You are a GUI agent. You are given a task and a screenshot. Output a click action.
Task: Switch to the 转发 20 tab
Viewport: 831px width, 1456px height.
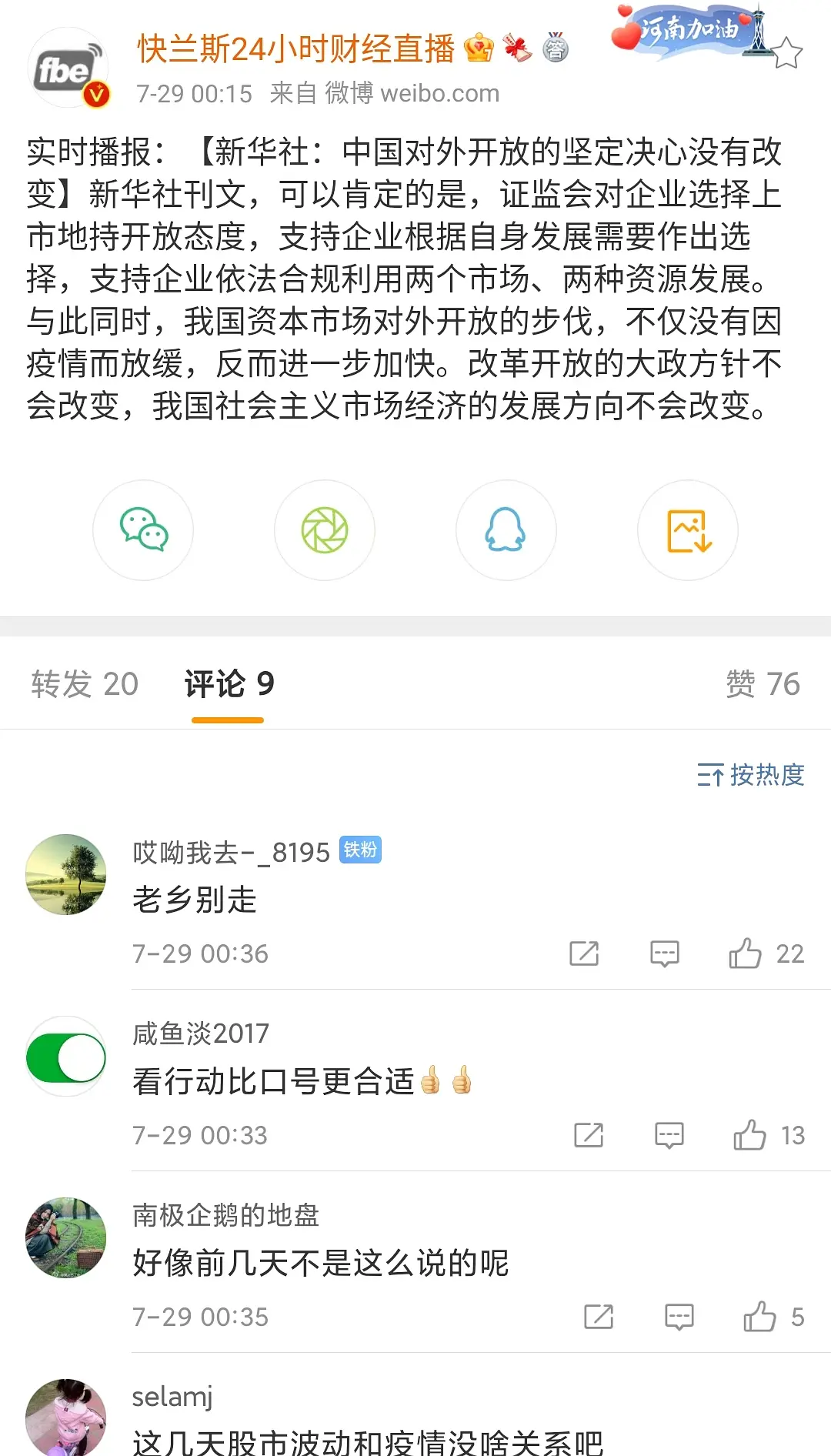point(85,684)
